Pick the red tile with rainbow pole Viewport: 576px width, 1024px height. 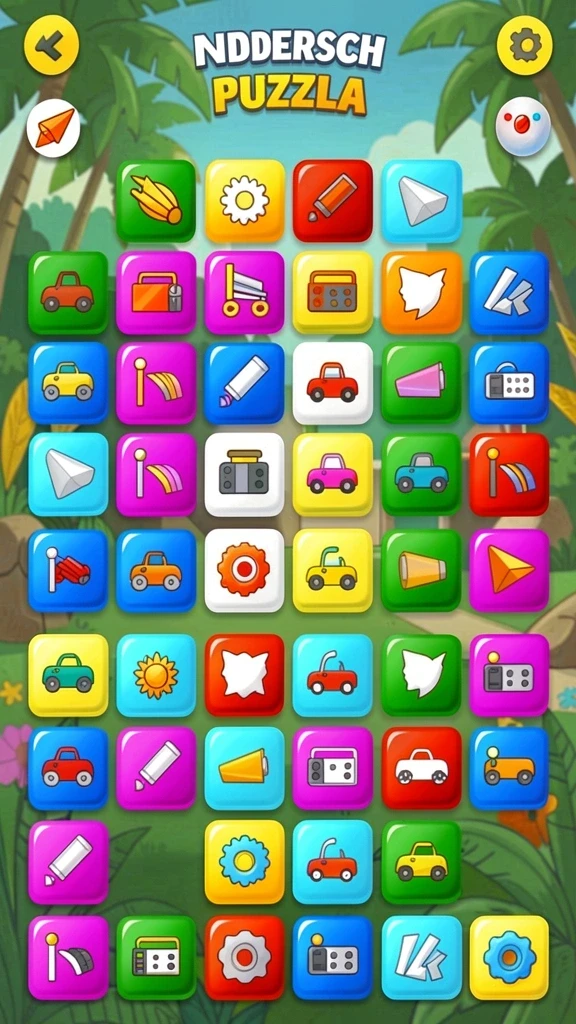tap(509, 474)
